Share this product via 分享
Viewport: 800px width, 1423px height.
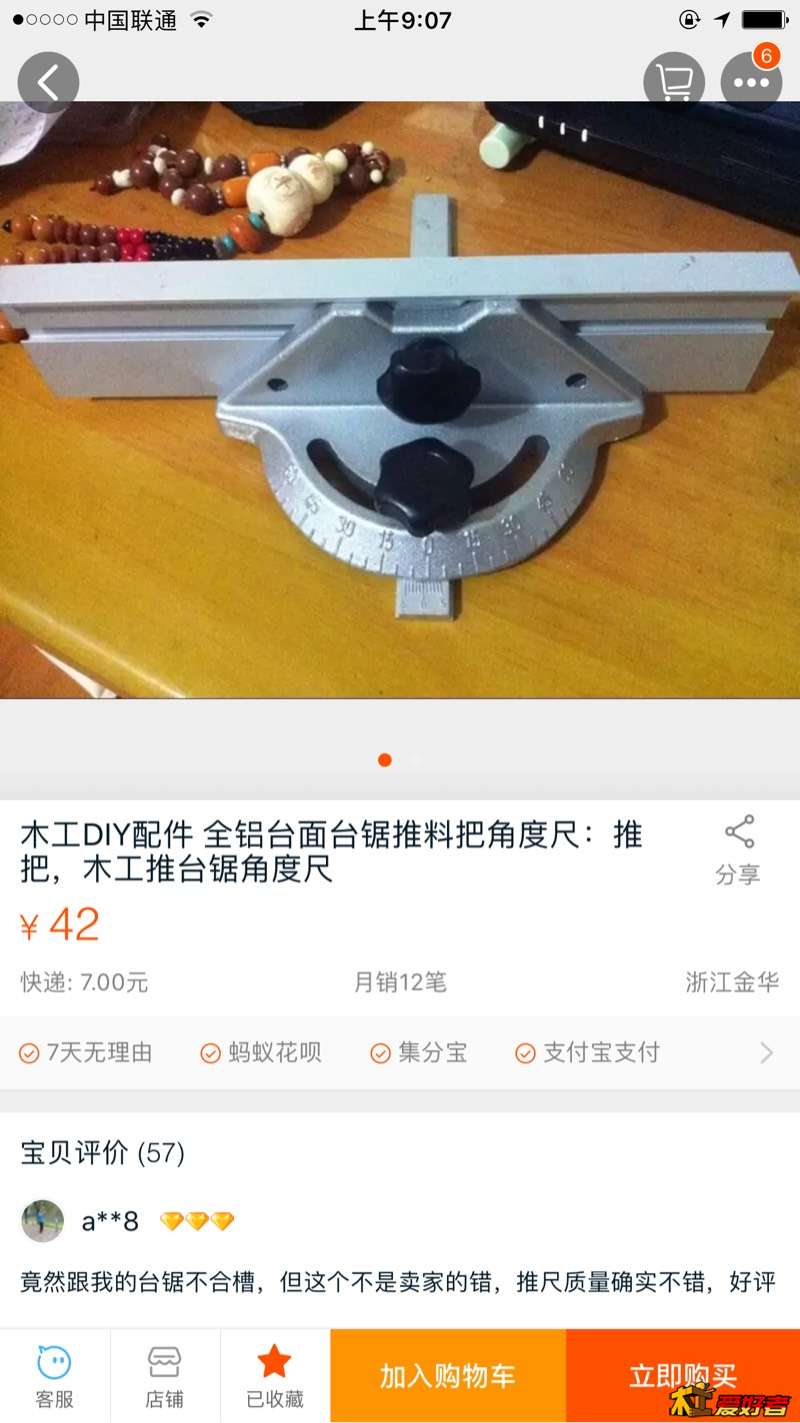point(738,850)
